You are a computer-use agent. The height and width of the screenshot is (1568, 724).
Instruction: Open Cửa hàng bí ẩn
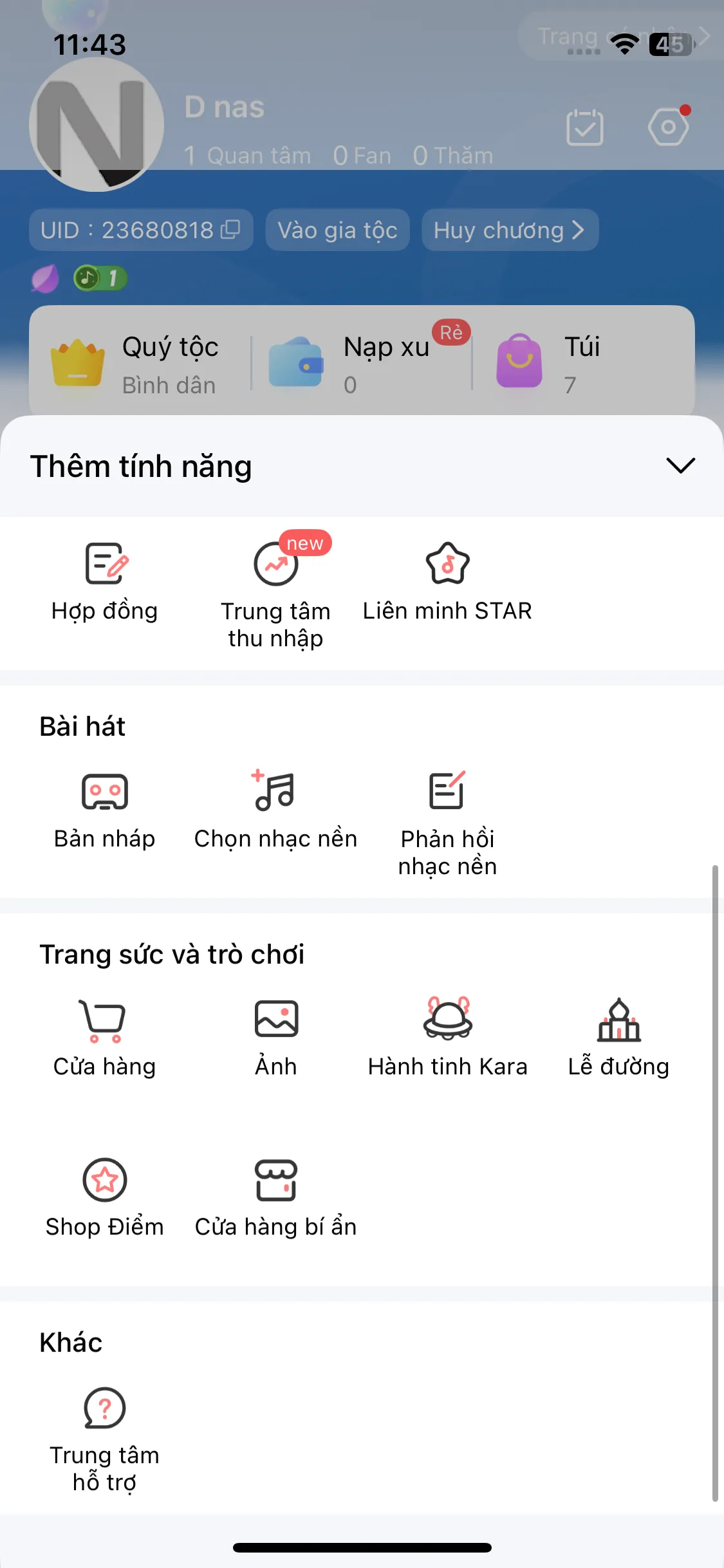(x=276, y=1198)
